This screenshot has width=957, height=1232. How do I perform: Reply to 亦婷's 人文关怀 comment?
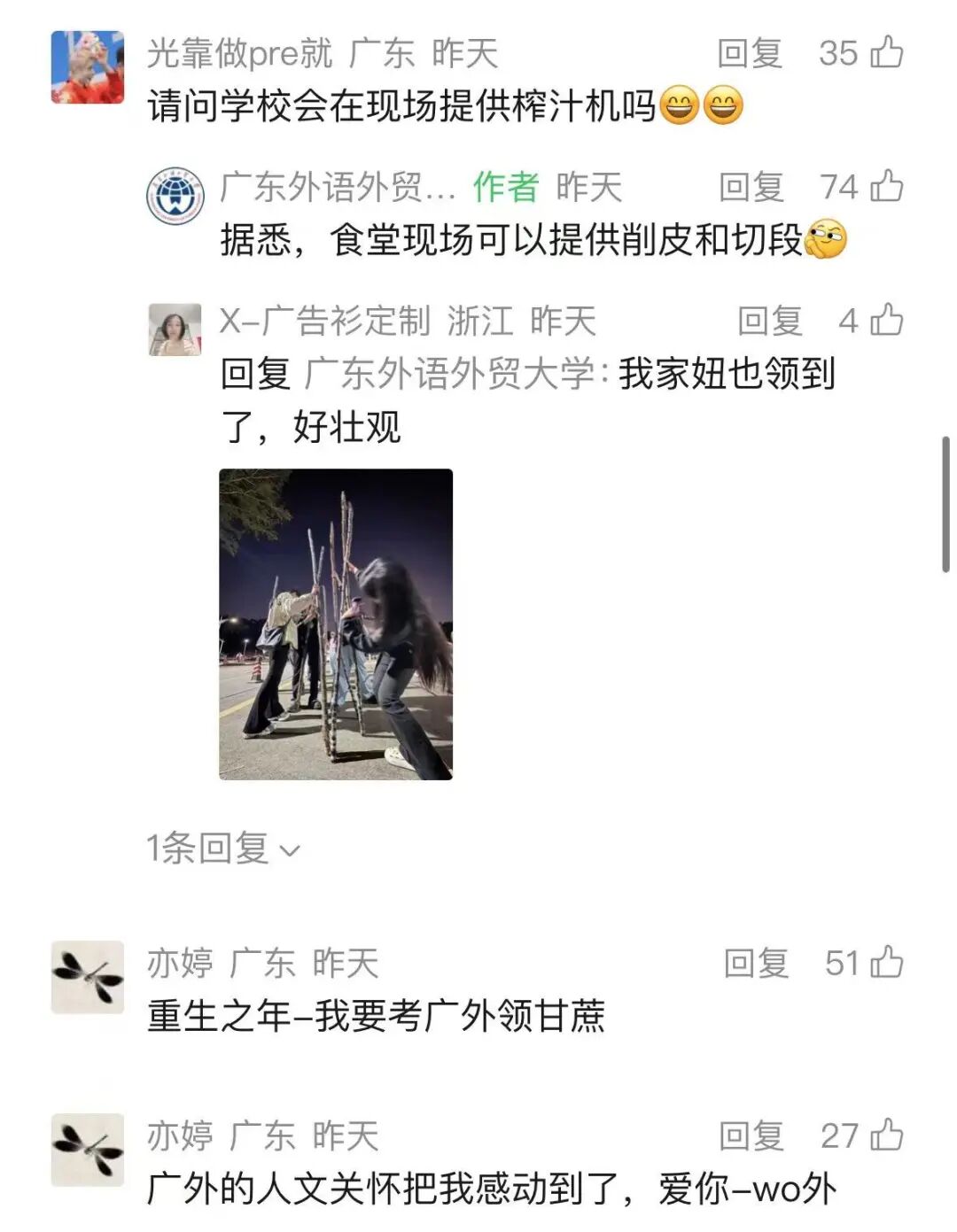[x=751, y=1135]
